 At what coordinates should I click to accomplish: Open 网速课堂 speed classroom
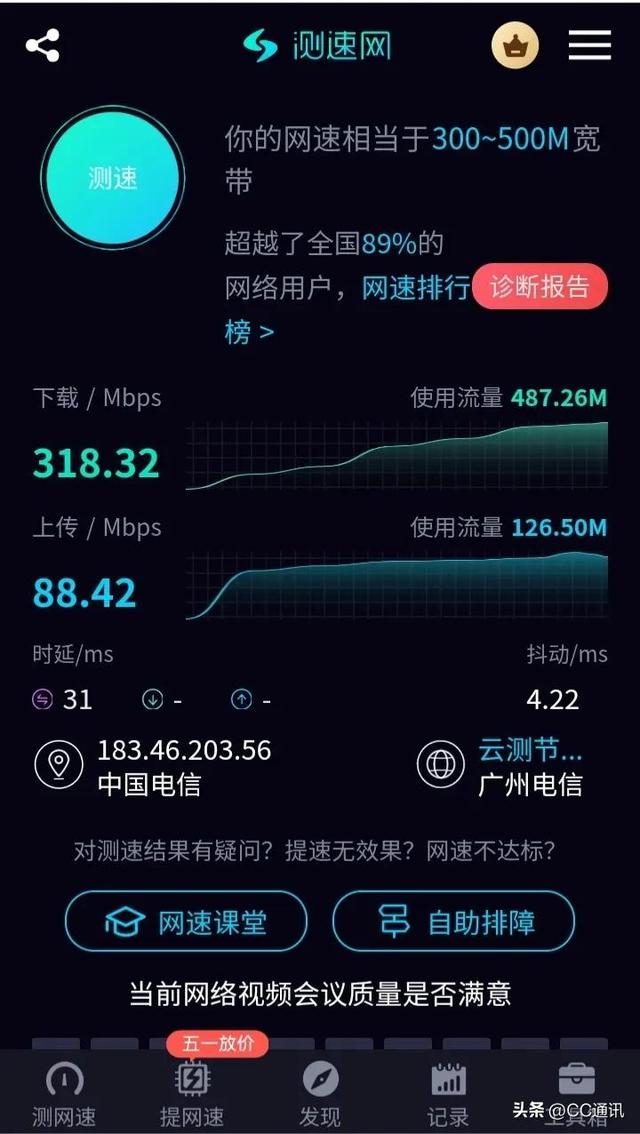(x=186, y=921)
